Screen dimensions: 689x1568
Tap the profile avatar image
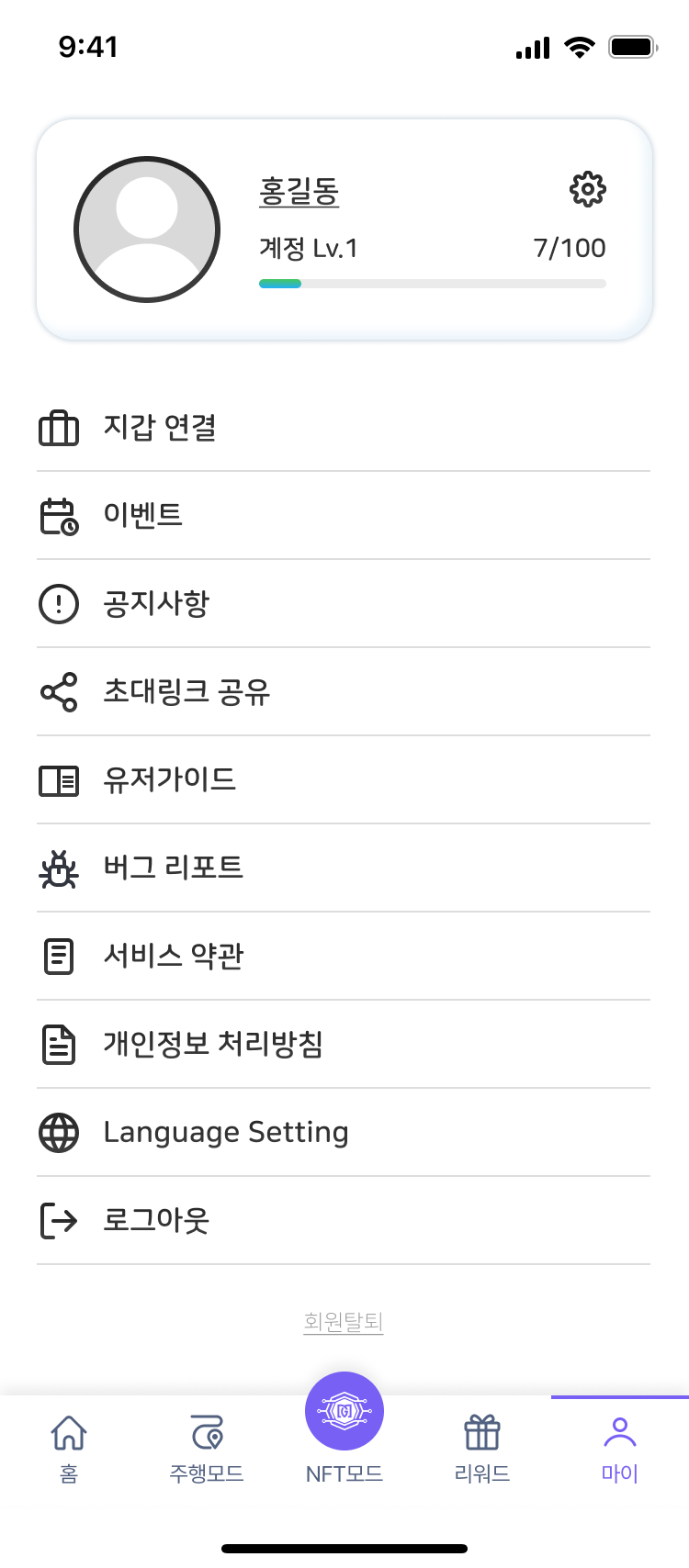(147, 228)
